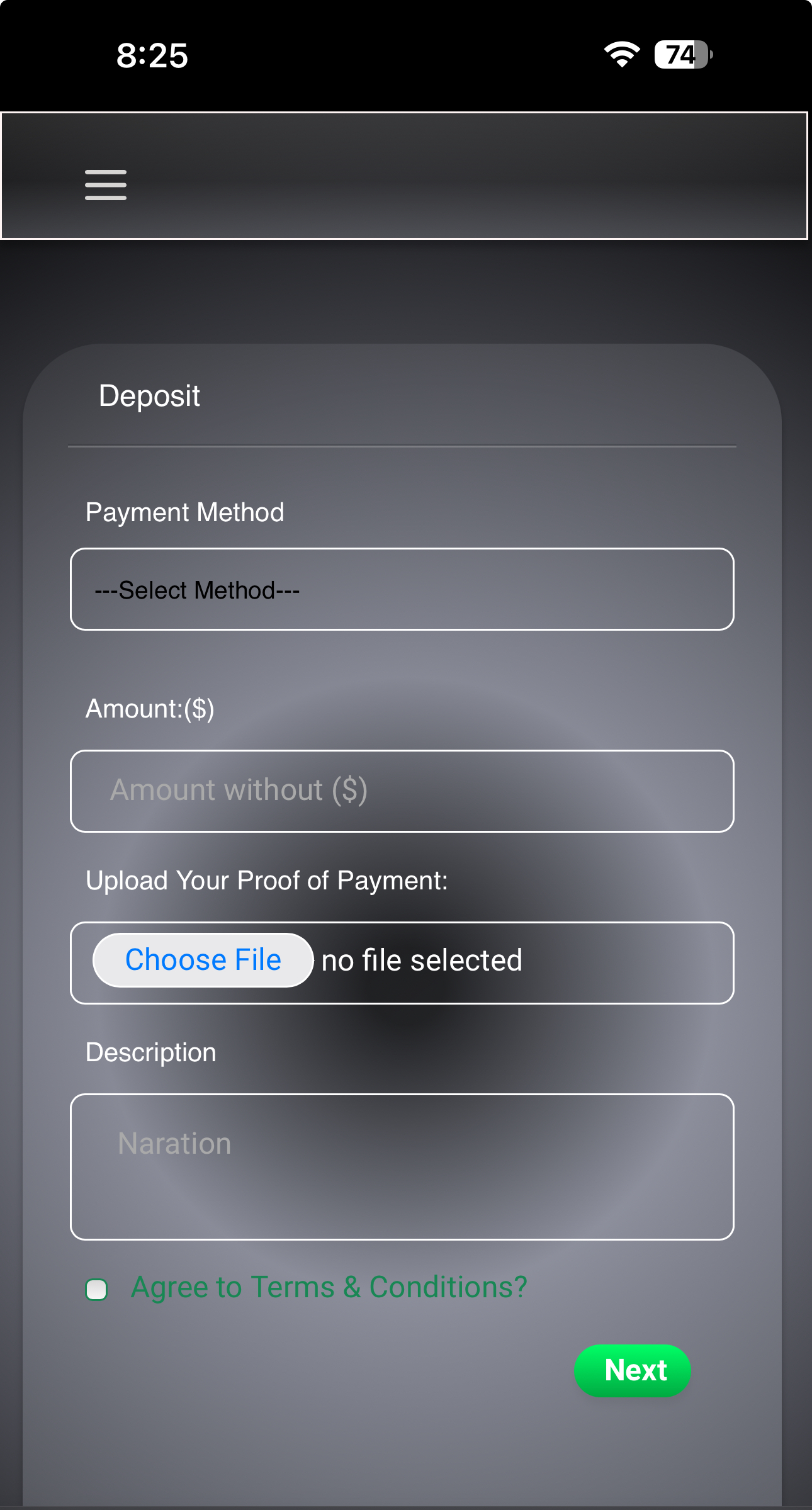Check Agree to Terms & Conditions box

(x=96, y=1289)
